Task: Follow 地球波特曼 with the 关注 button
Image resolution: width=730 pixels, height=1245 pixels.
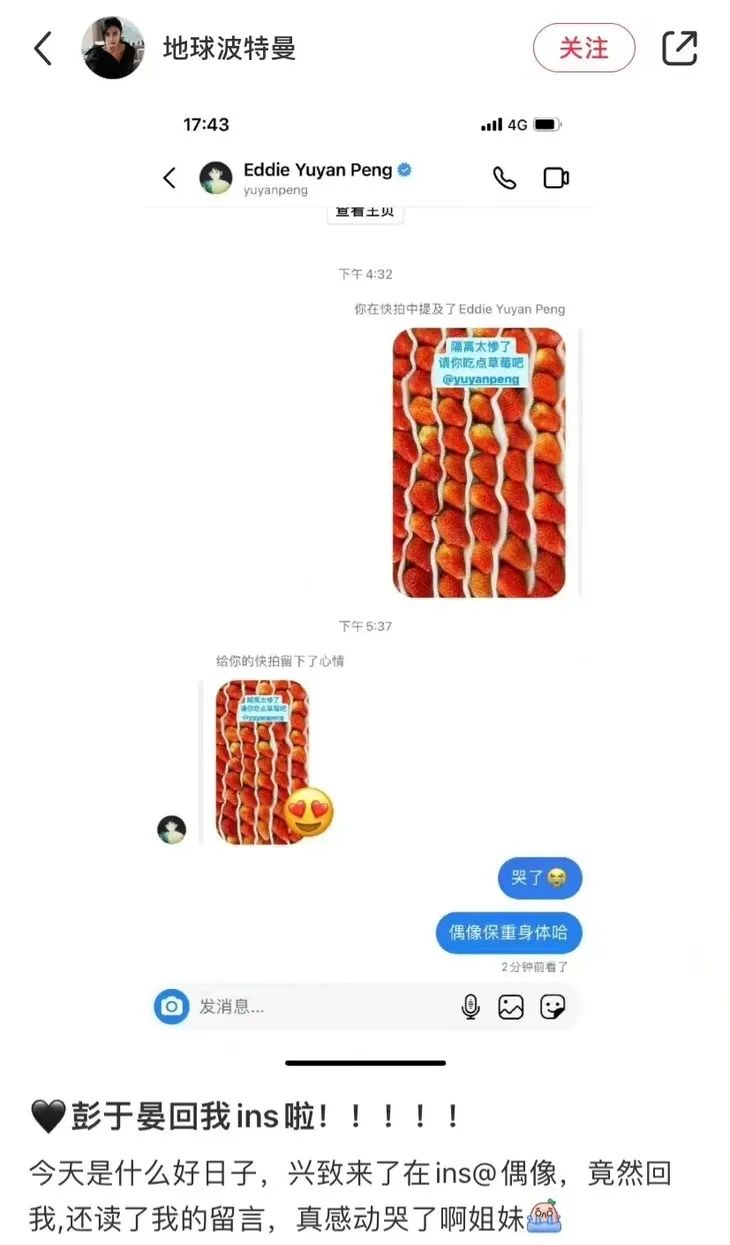Action: click(x=584, y=48)
